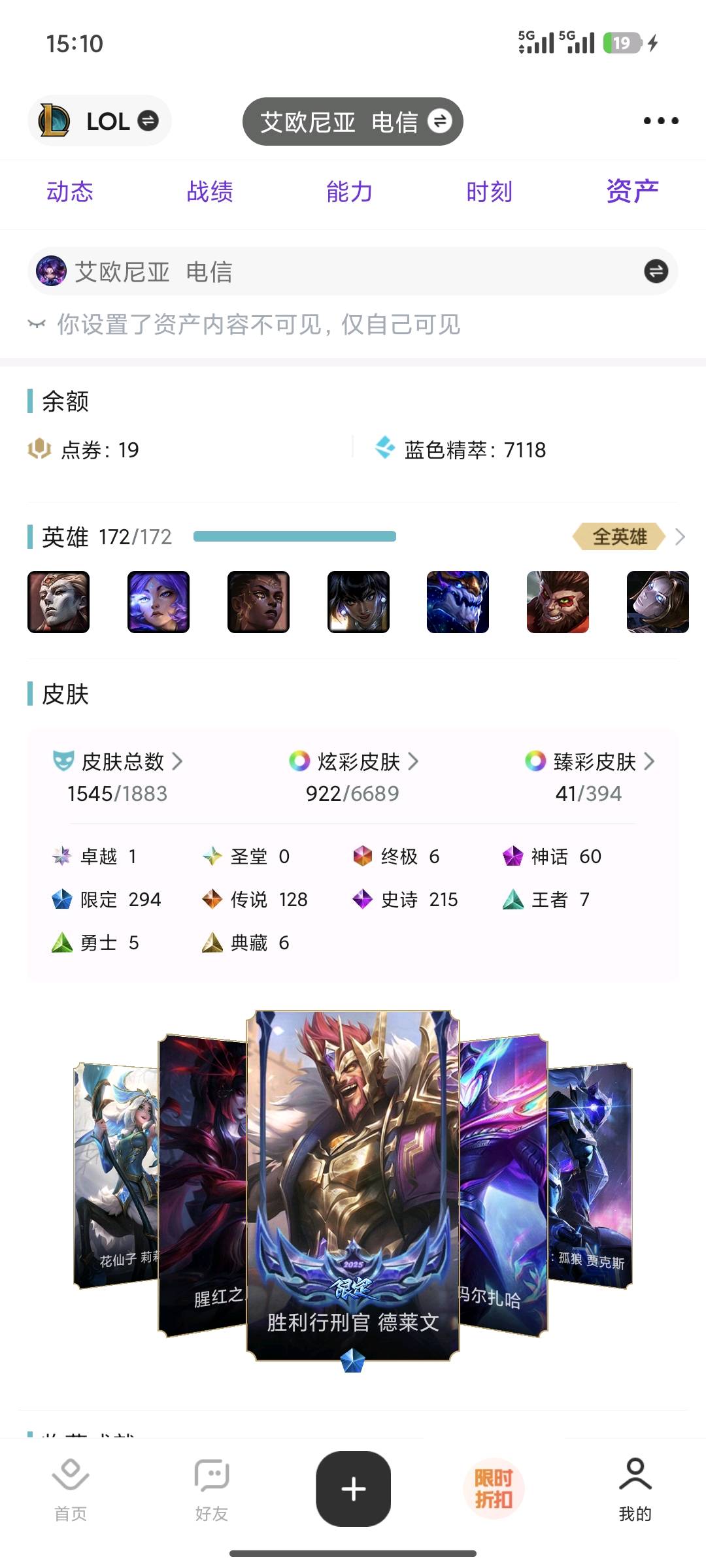The width and height of the screenshot is (706, 1568).
Task: Open 炫彩皮肤 collection
Action: tap(353, 777)
